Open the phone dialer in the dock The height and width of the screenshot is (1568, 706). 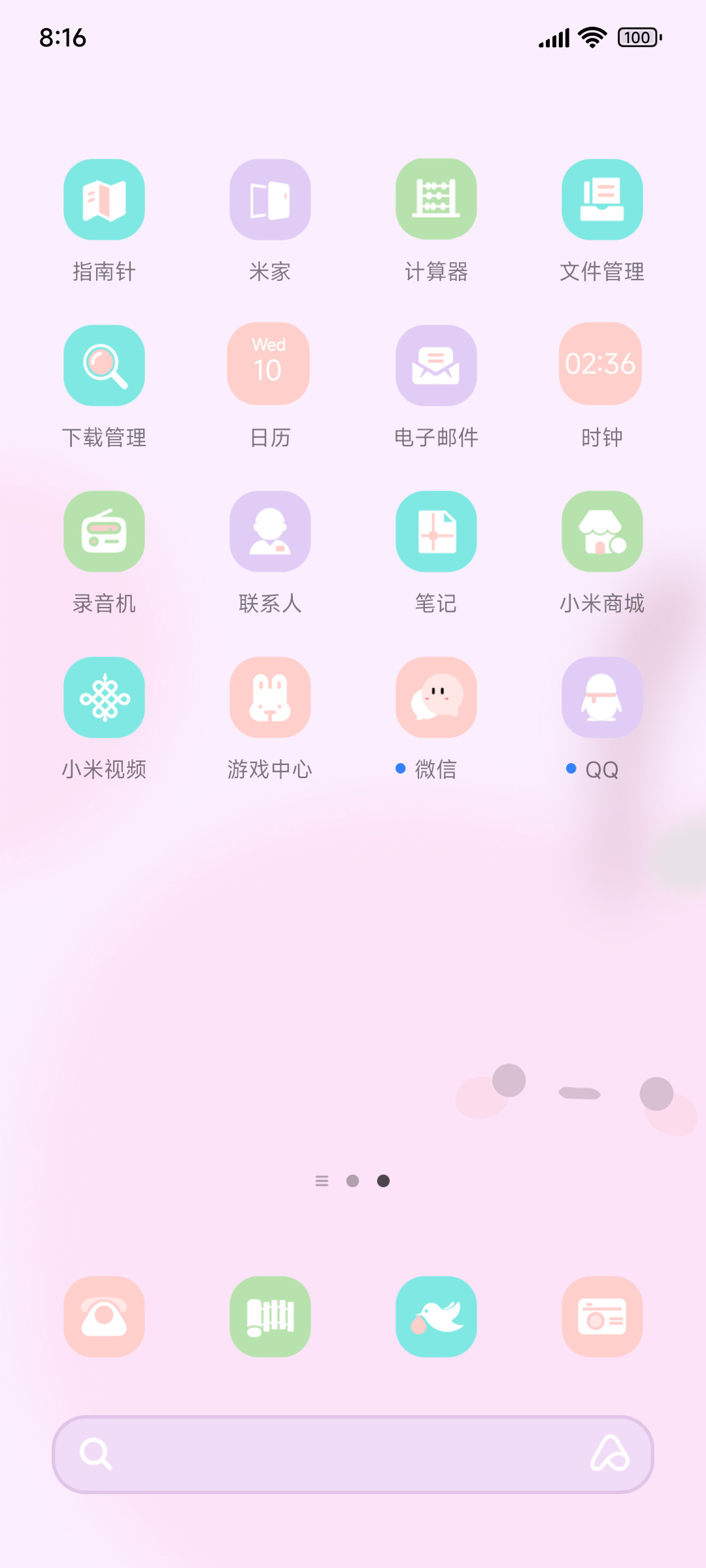104,1316
